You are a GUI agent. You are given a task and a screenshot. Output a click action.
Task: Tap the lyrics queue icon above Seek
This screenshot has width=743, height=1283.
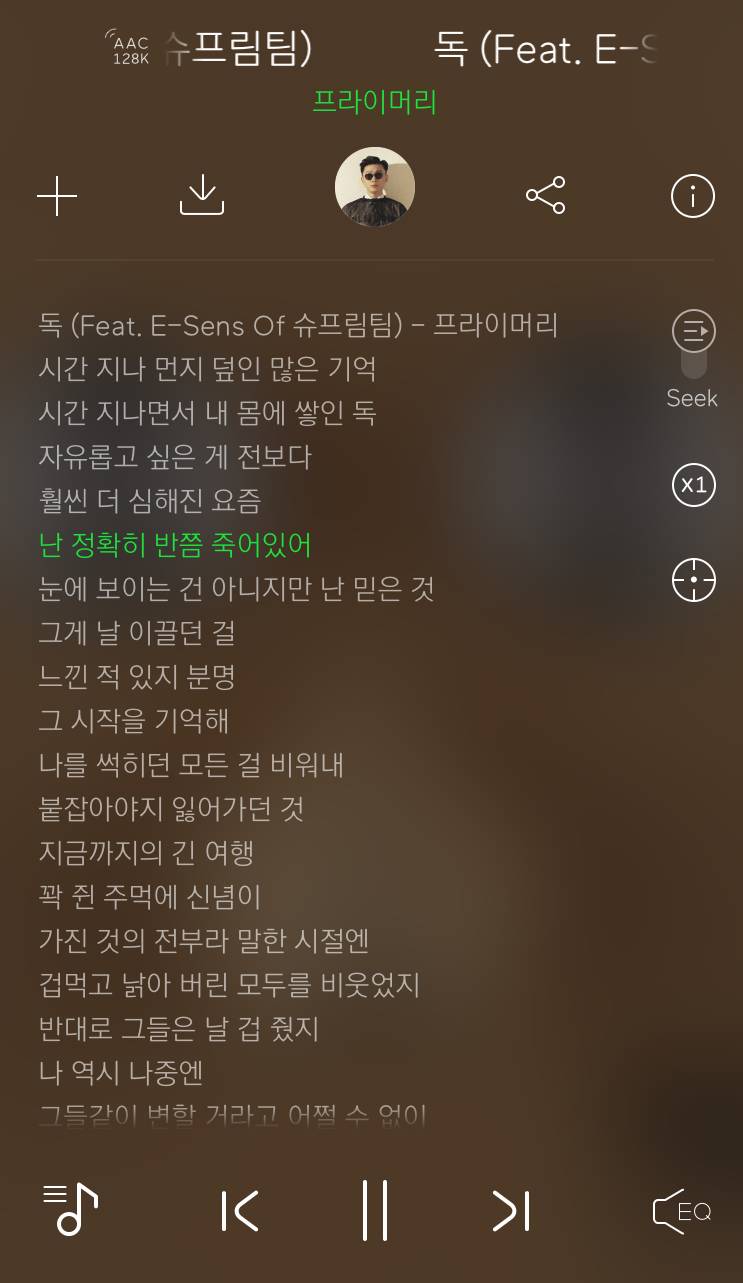(x=693, y=330)
